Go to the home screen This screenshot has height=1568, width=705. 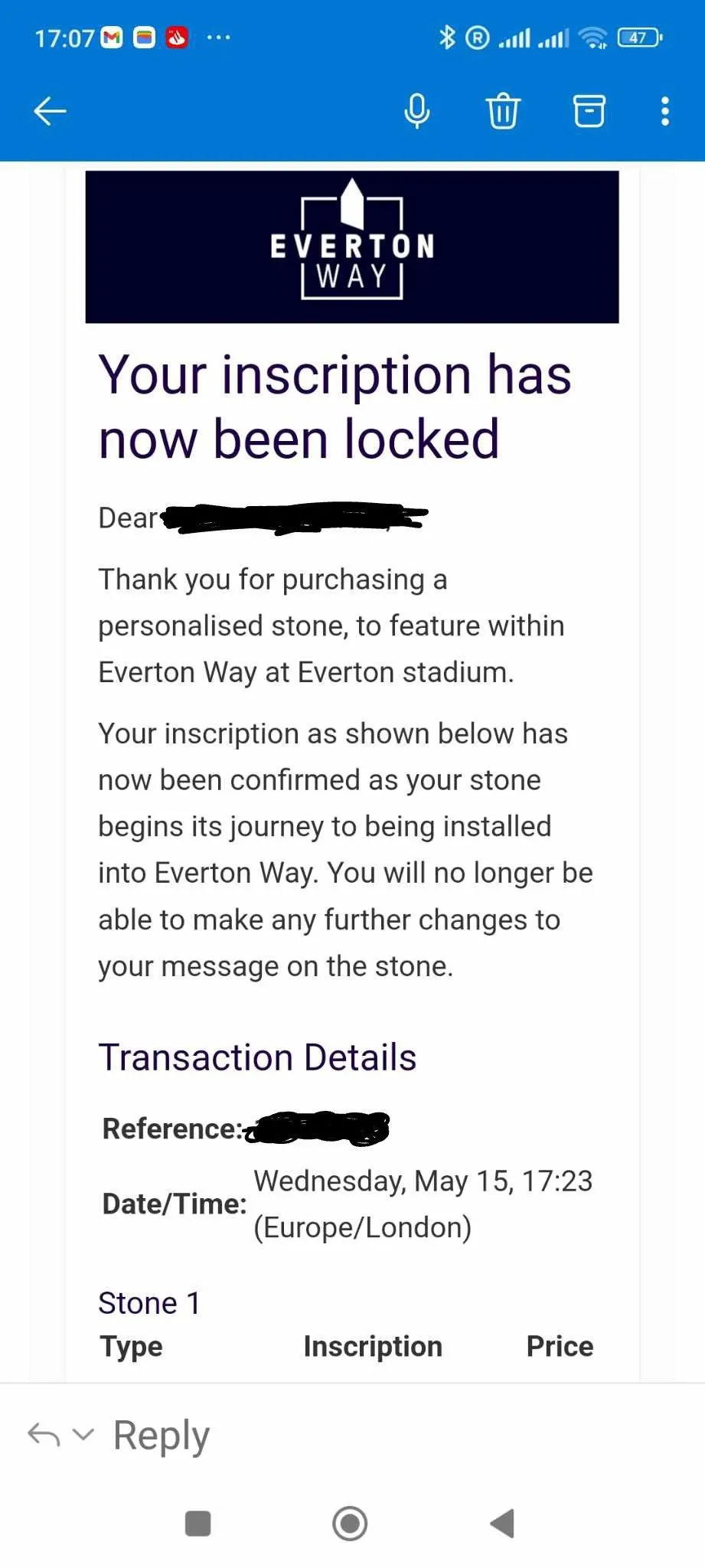click(x=350, y=1523)
